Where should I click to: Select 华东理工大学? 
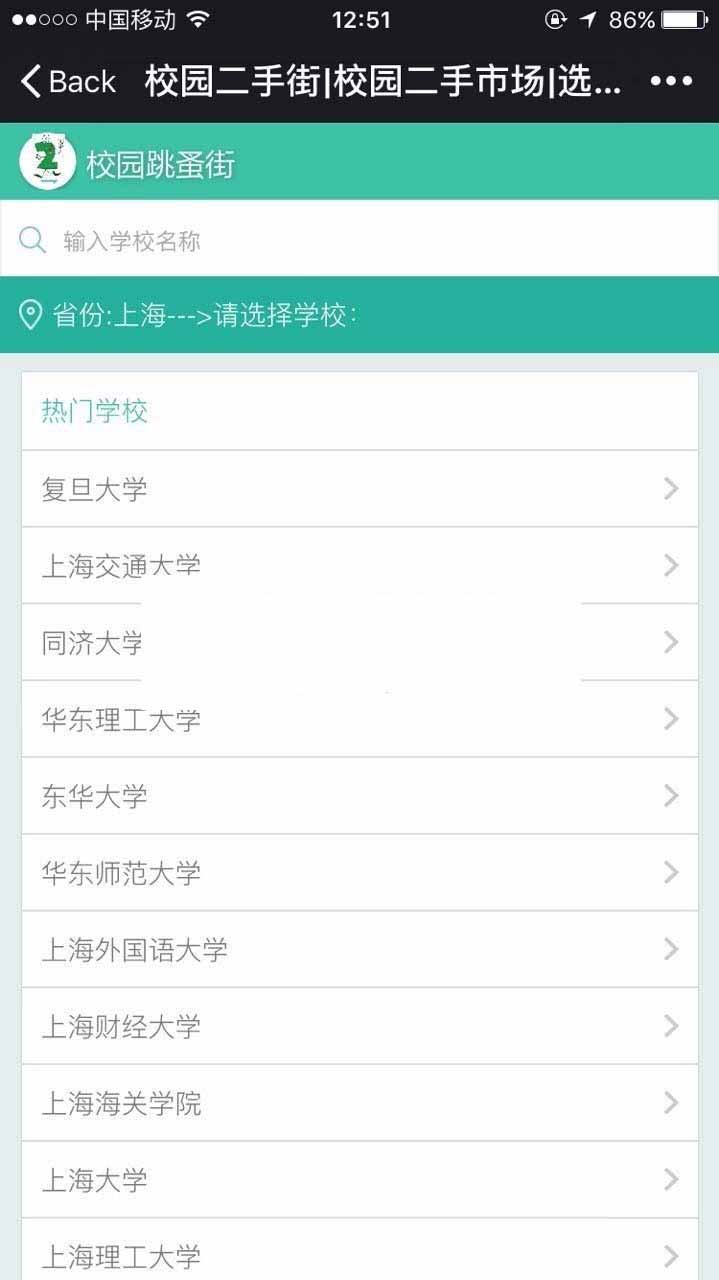(x=359, y=719)
